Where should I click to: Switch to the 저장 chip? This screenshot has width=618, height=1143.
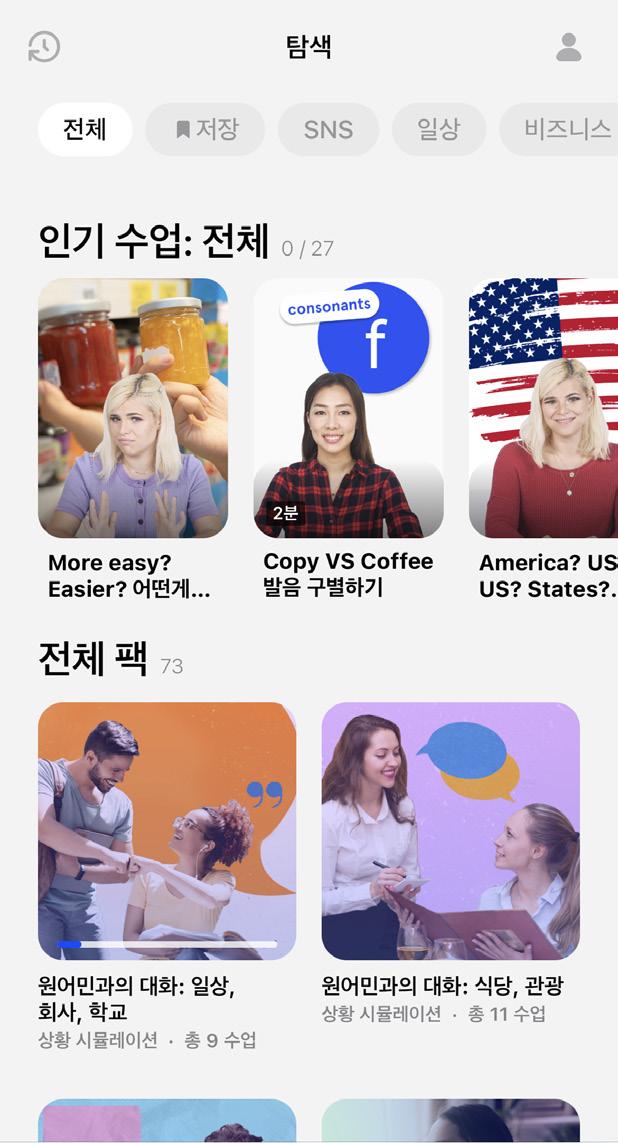[x=206, y=130]
